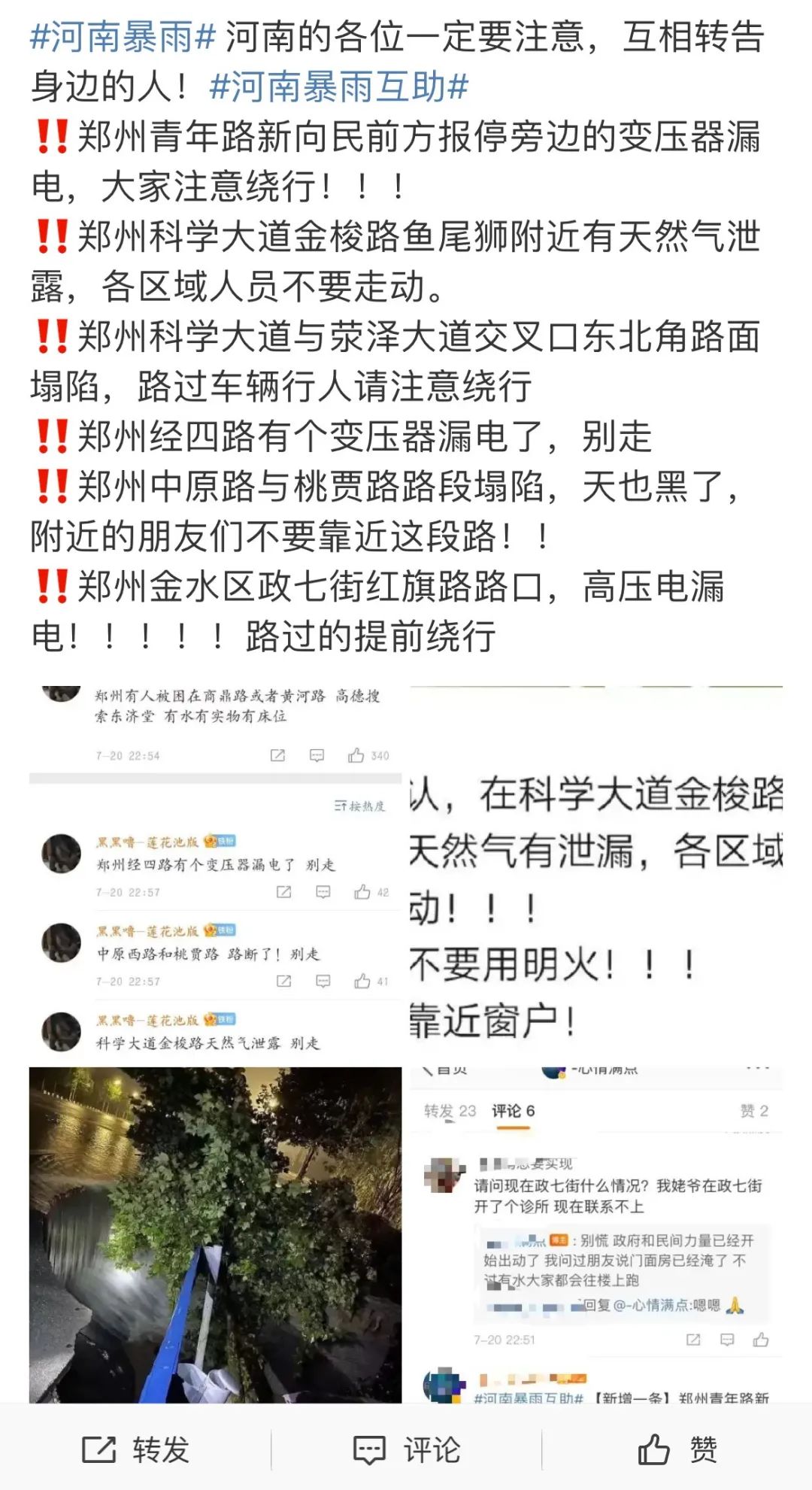Enlarge the night photo of fallen tree
The image size is (812, 1490).
pyautogui.click(x=215, y=1234)
